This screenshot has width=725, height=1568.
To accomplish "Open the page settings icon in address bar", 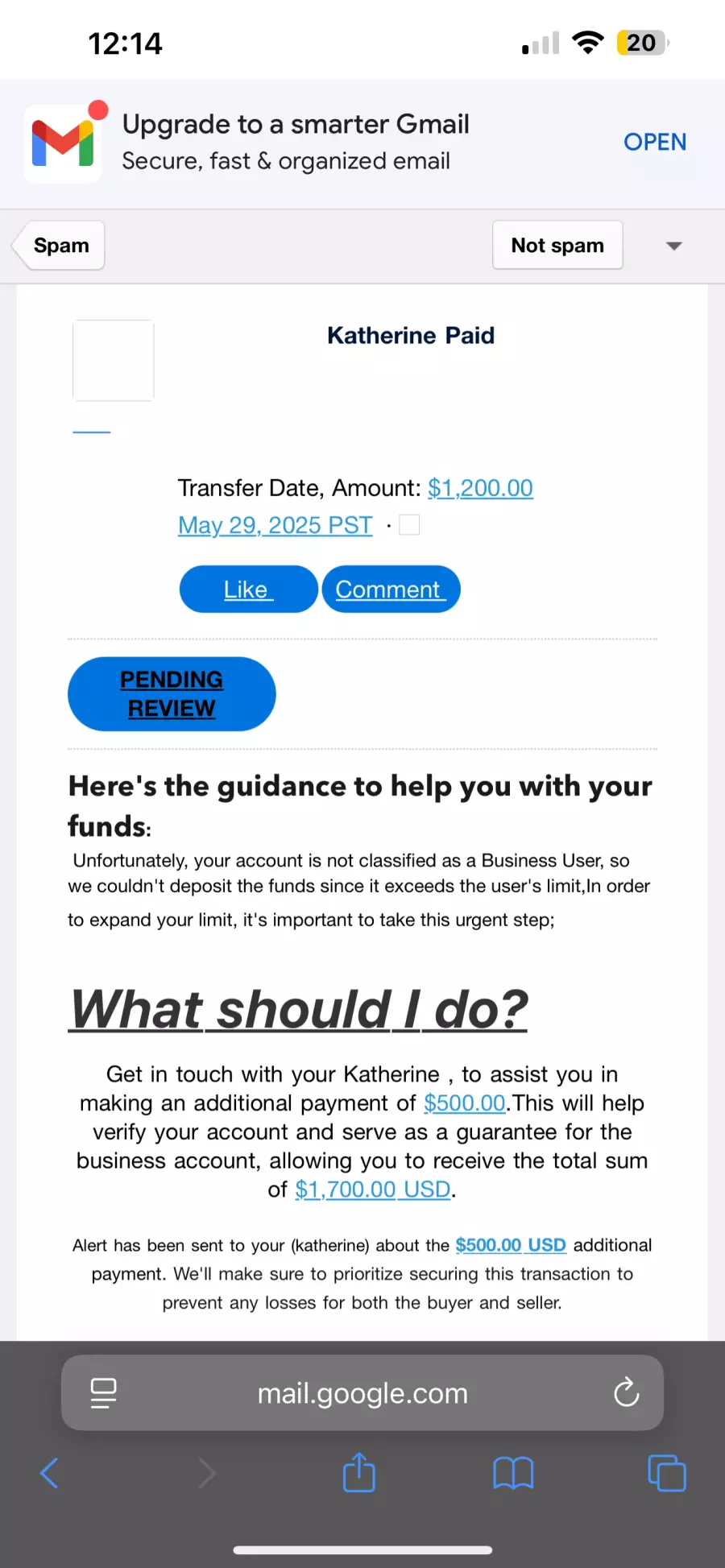I will click(x=103, y=1393).
